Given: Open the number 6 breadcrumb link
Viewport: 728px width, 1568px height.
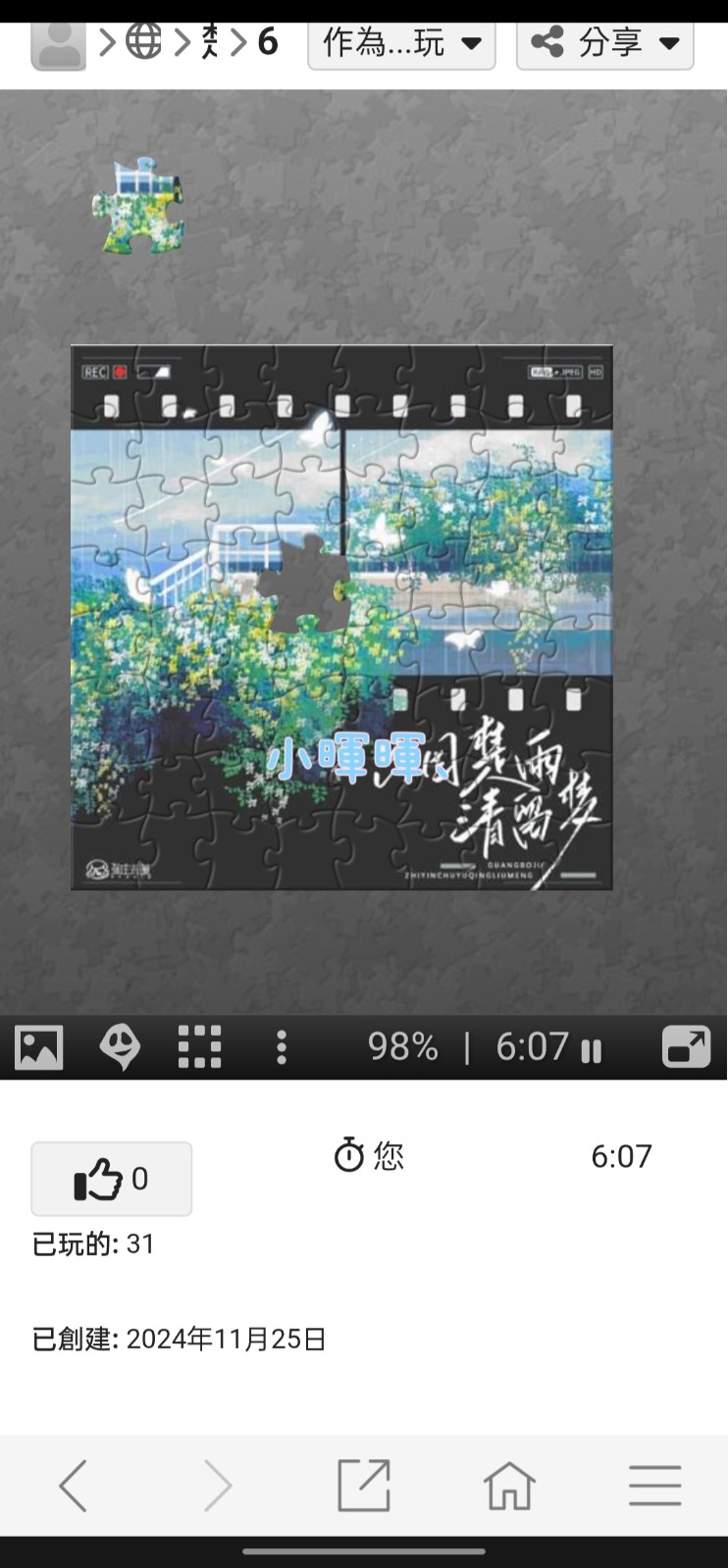Looking at the screenshot, I should (268, 42).
